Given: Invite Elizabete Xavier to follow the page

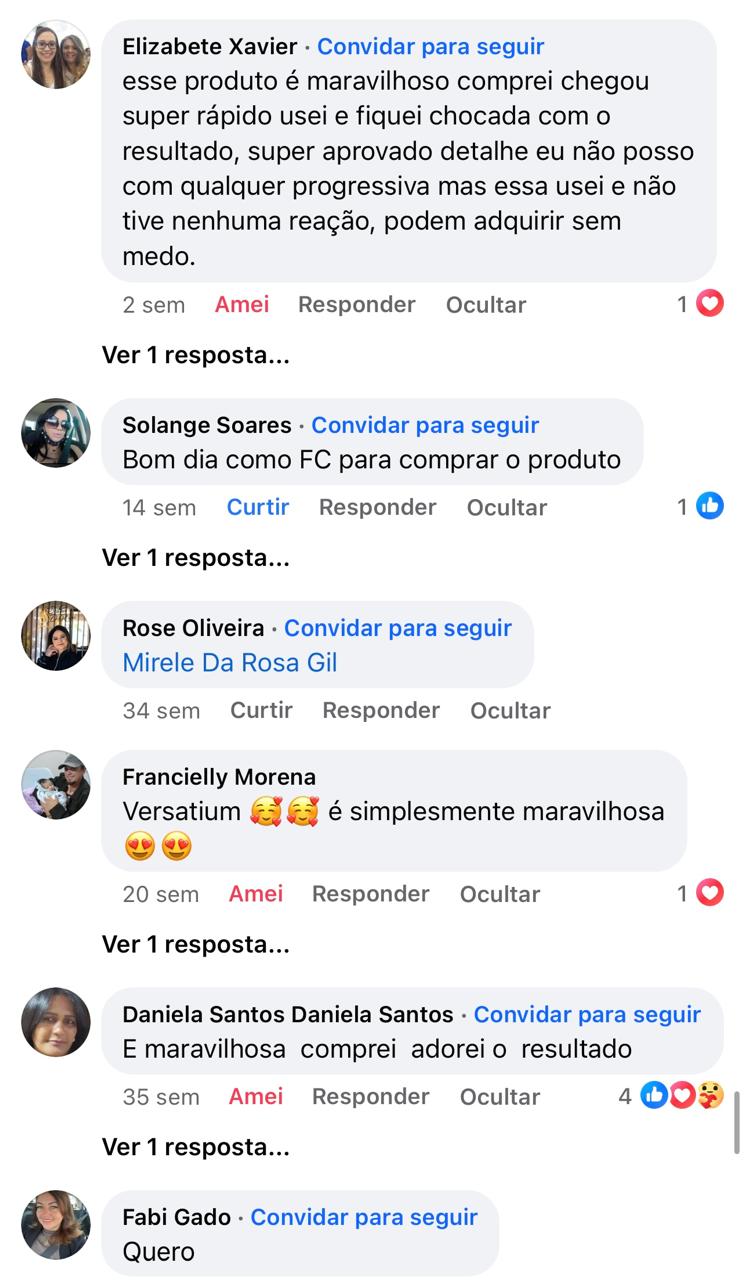Looking at the screenshot, I should point(430,46).
